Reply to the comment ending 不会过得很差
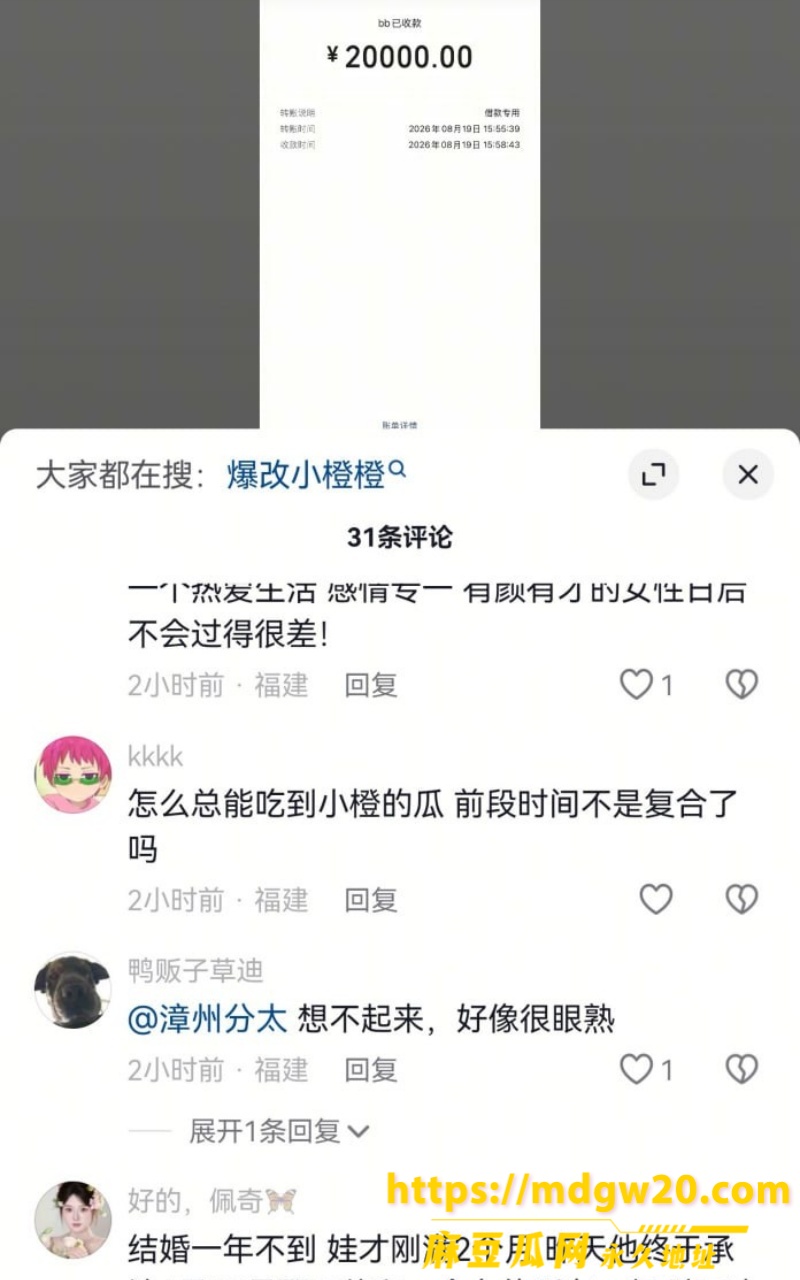The width and height of the screenshot is (800, 1280). pyautogui.click(x=371, y=685)
